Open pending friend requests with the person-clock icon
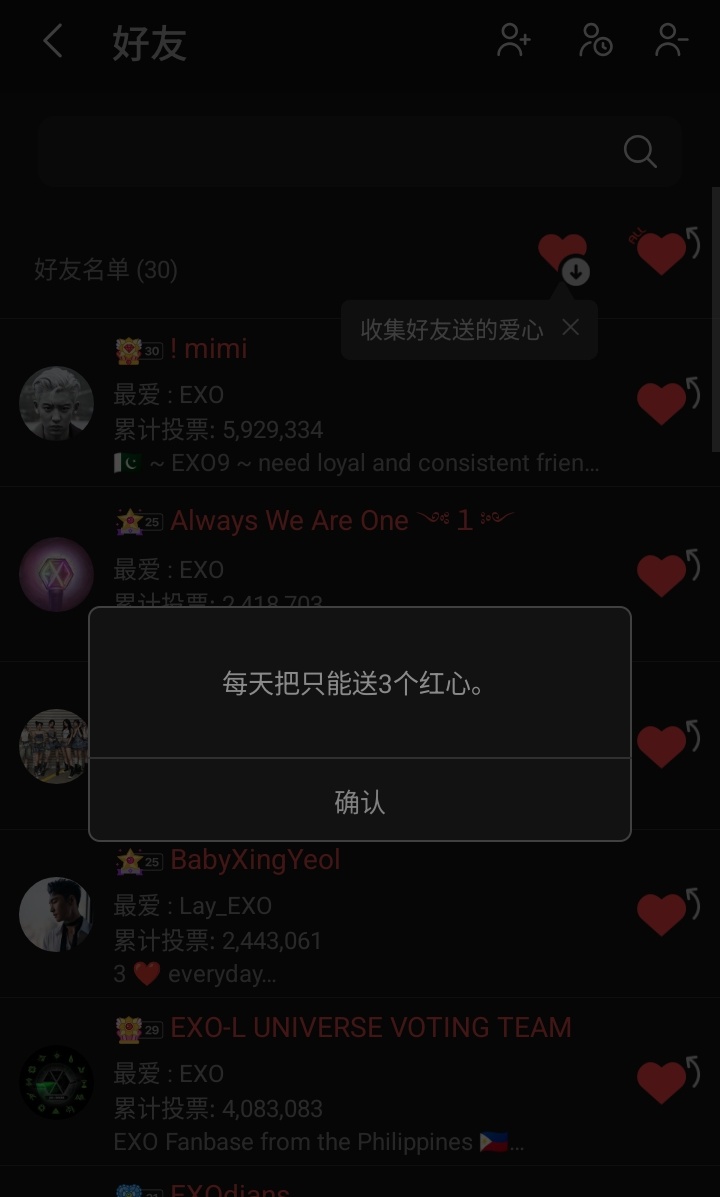 [x=595, y=40]
